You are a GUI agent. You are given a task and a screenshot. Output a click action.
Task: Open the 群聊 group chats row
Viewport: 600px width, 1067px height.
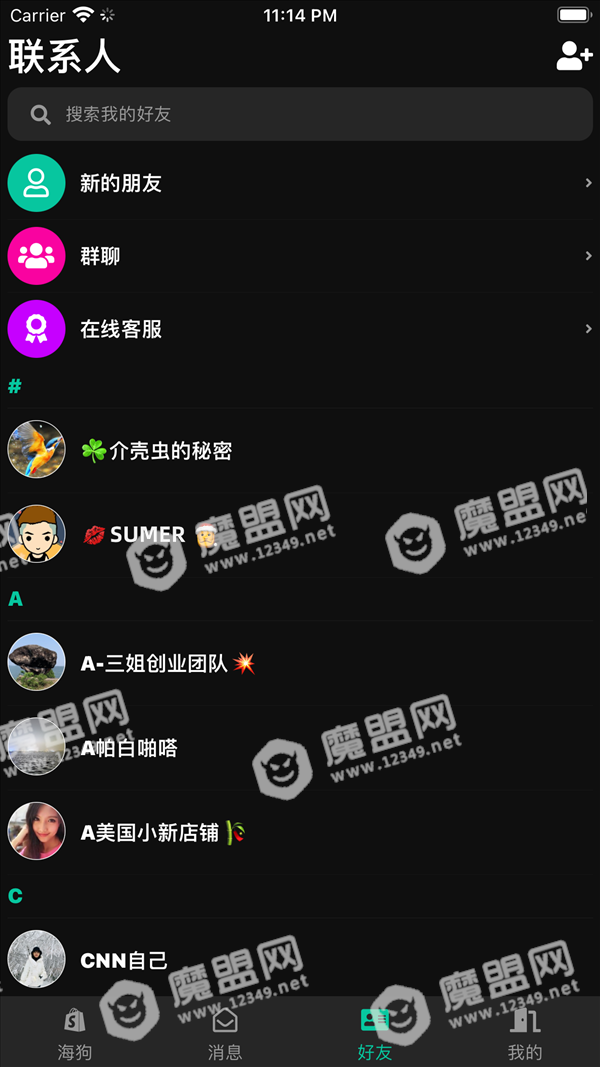click(x=300, y=256)
